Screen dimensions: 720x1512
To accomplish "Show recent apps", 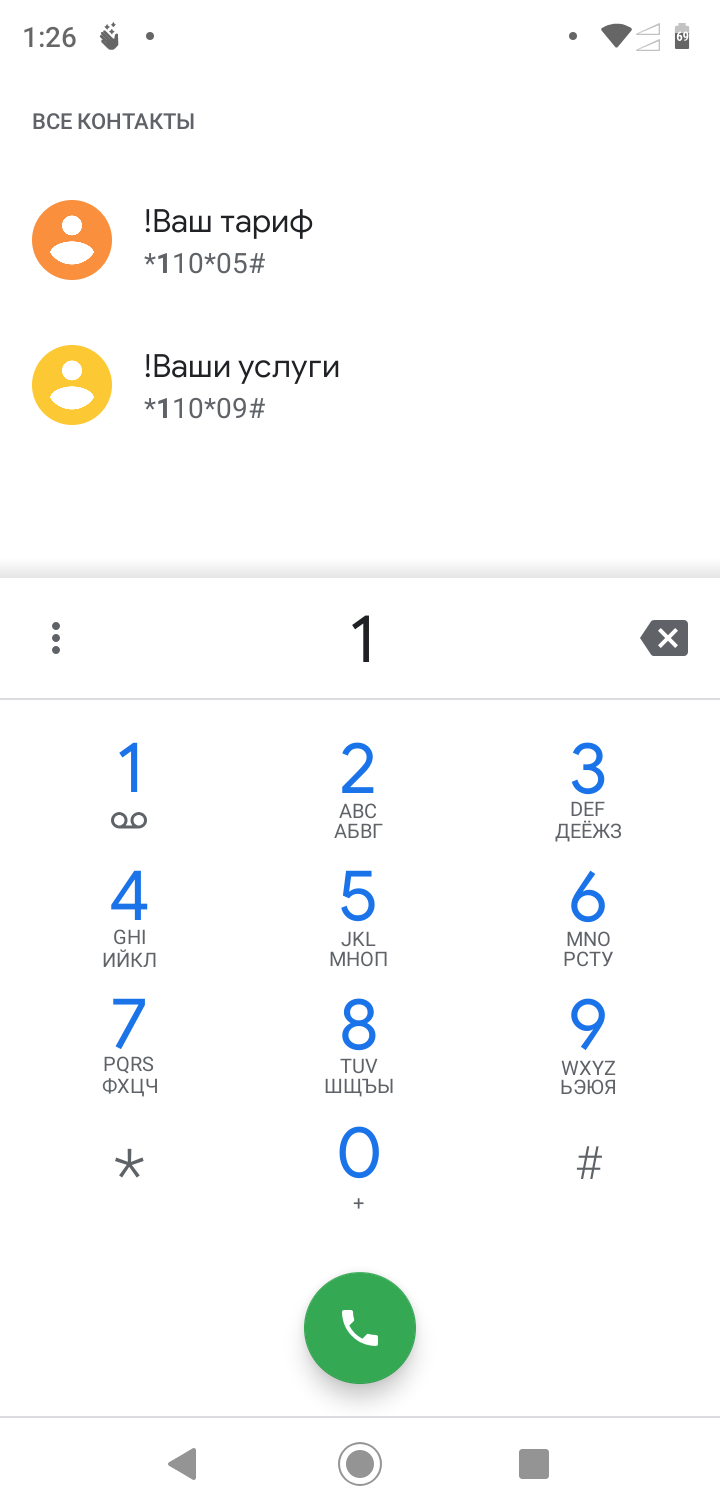I will [535, 1464].
